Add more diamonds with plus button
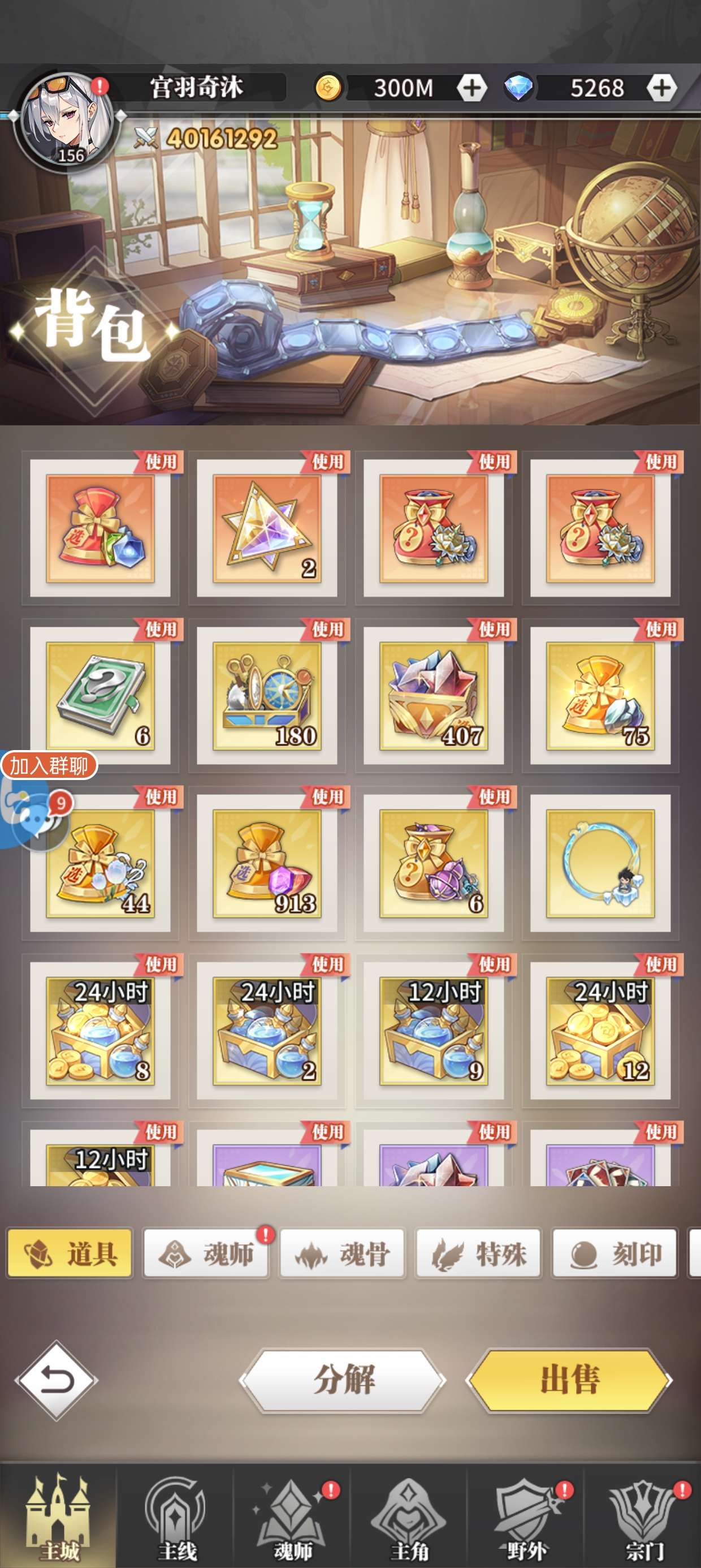Image resolution: width=701 pixels, height=1568 pixels. [661, 88]
